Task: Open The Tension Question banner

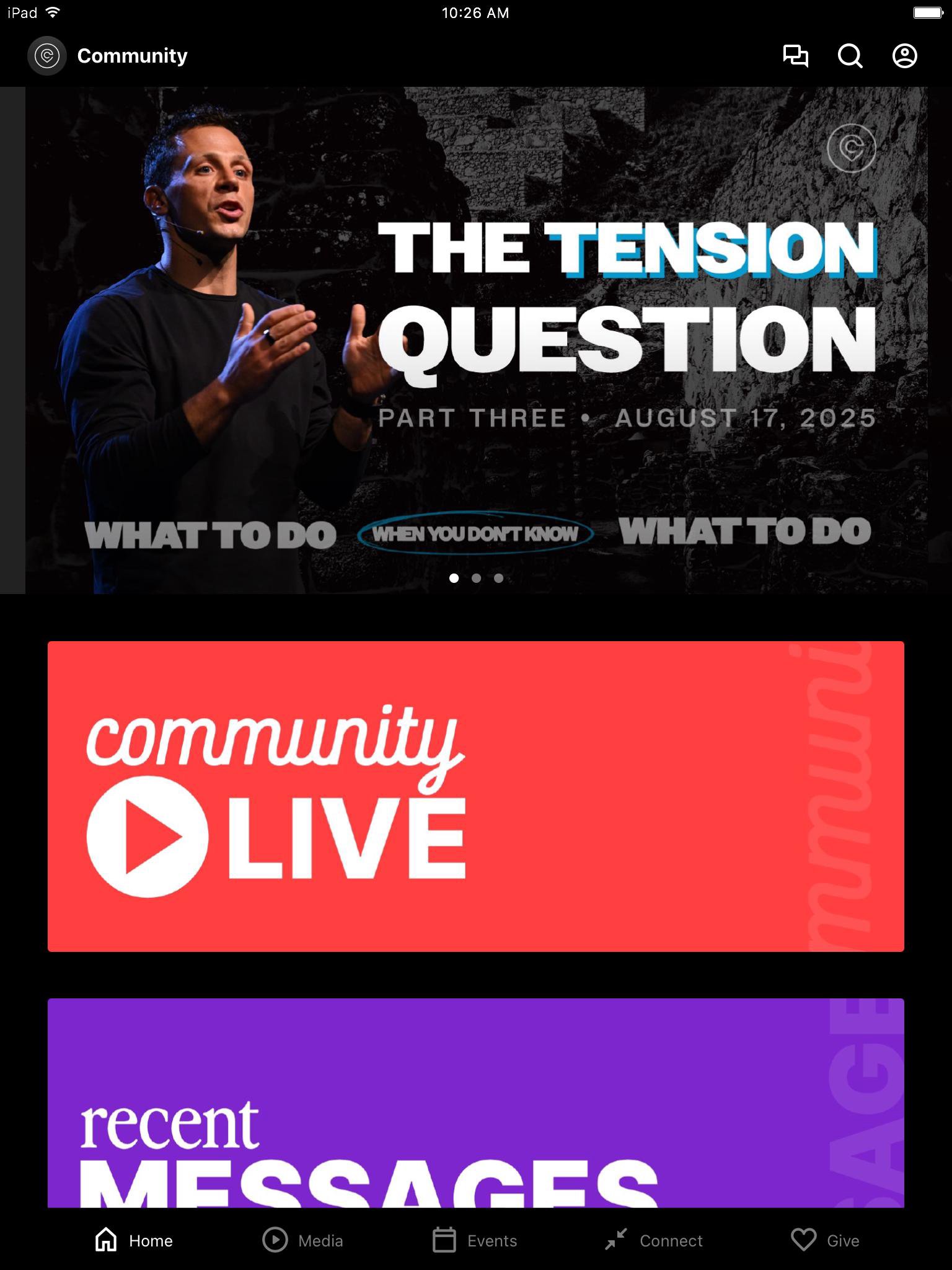Action: (476, 340)
